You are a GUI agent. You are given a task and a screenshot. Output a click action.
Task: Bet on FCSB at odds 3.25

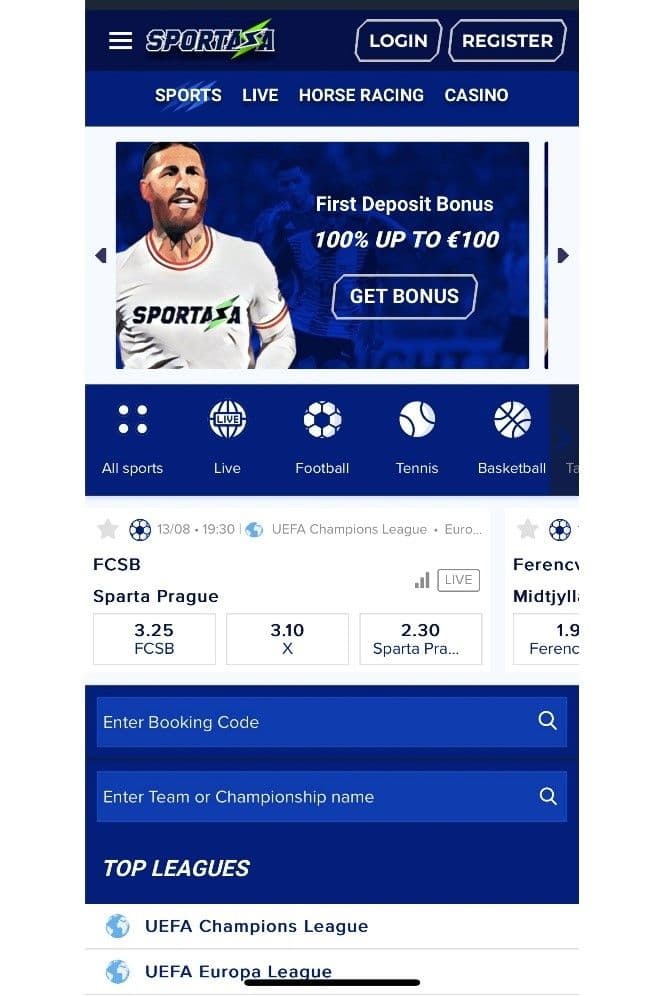point(154,639)
